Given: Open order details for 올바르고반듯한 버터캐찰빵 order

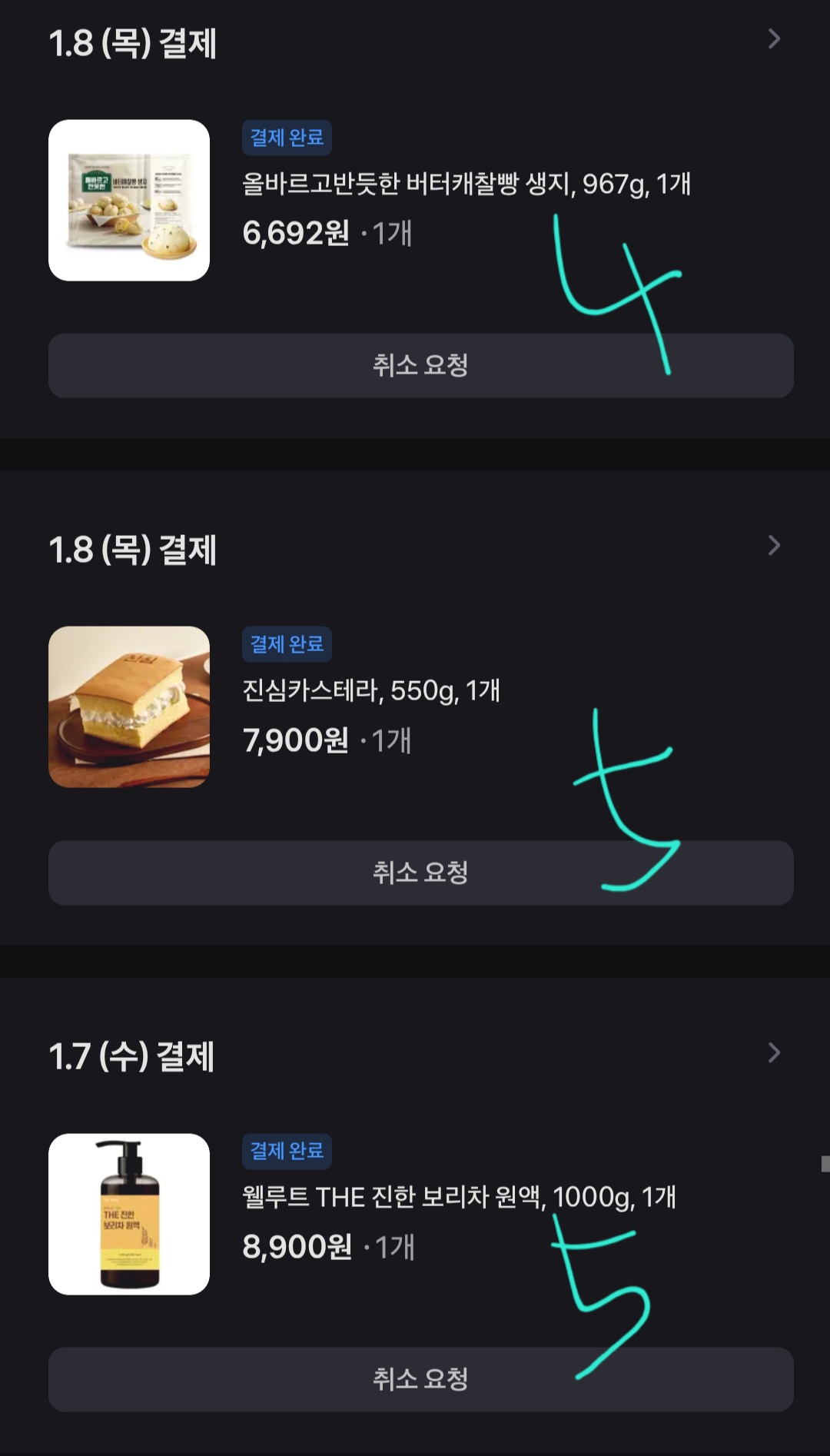Looking at the screenshot, I should click(x=773, y=39).
